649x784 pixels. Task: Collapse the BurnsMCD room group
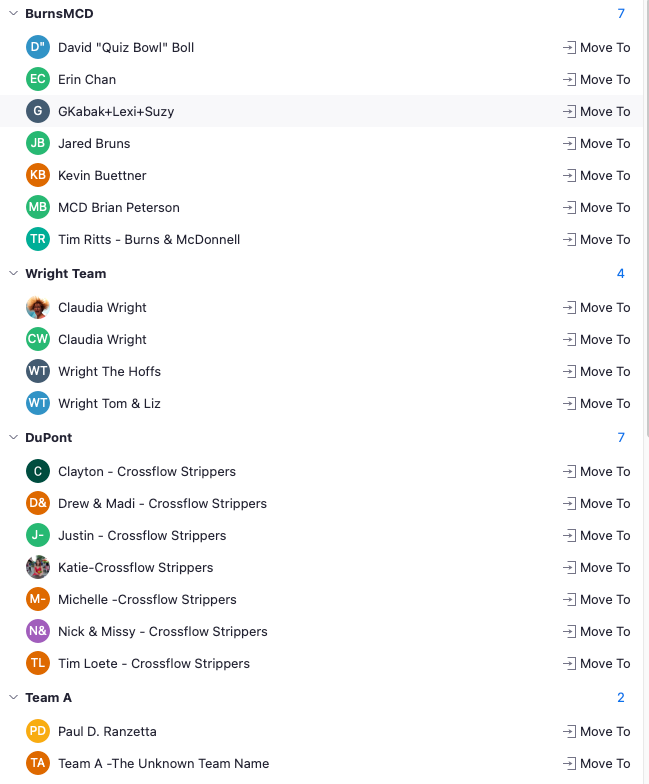coord(13,14)
